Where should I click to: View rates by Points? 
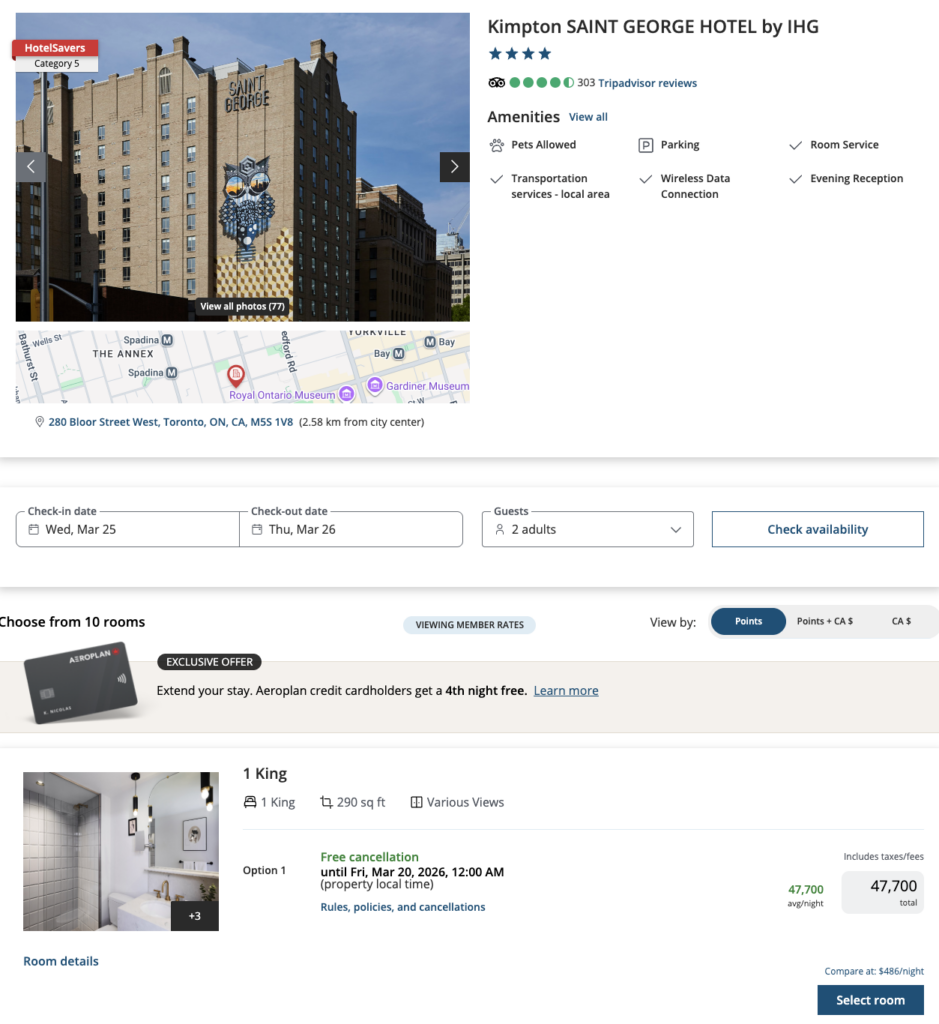pos(748,621)
